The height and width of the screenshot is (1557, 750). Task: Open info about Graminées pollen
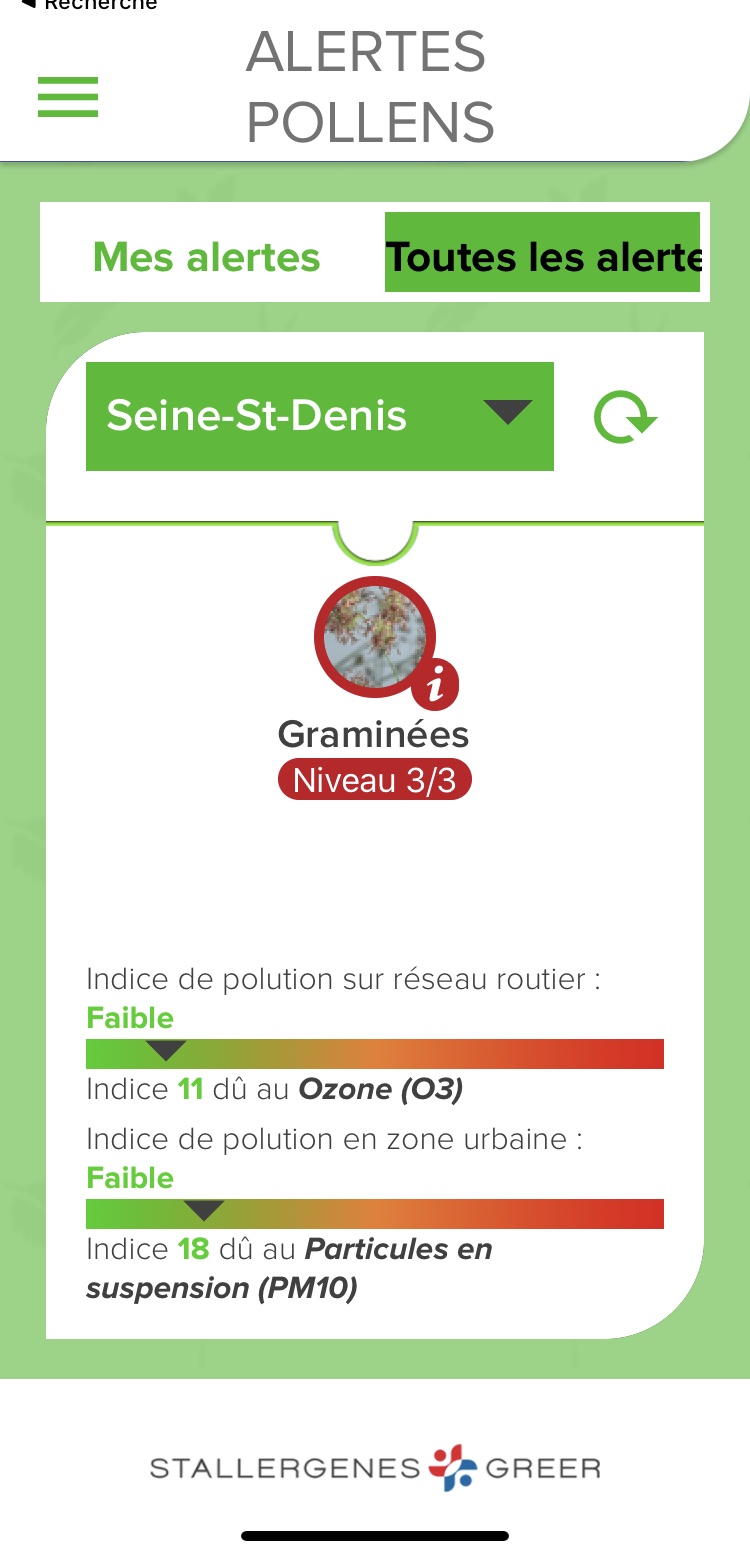click(x=434, y=687)
